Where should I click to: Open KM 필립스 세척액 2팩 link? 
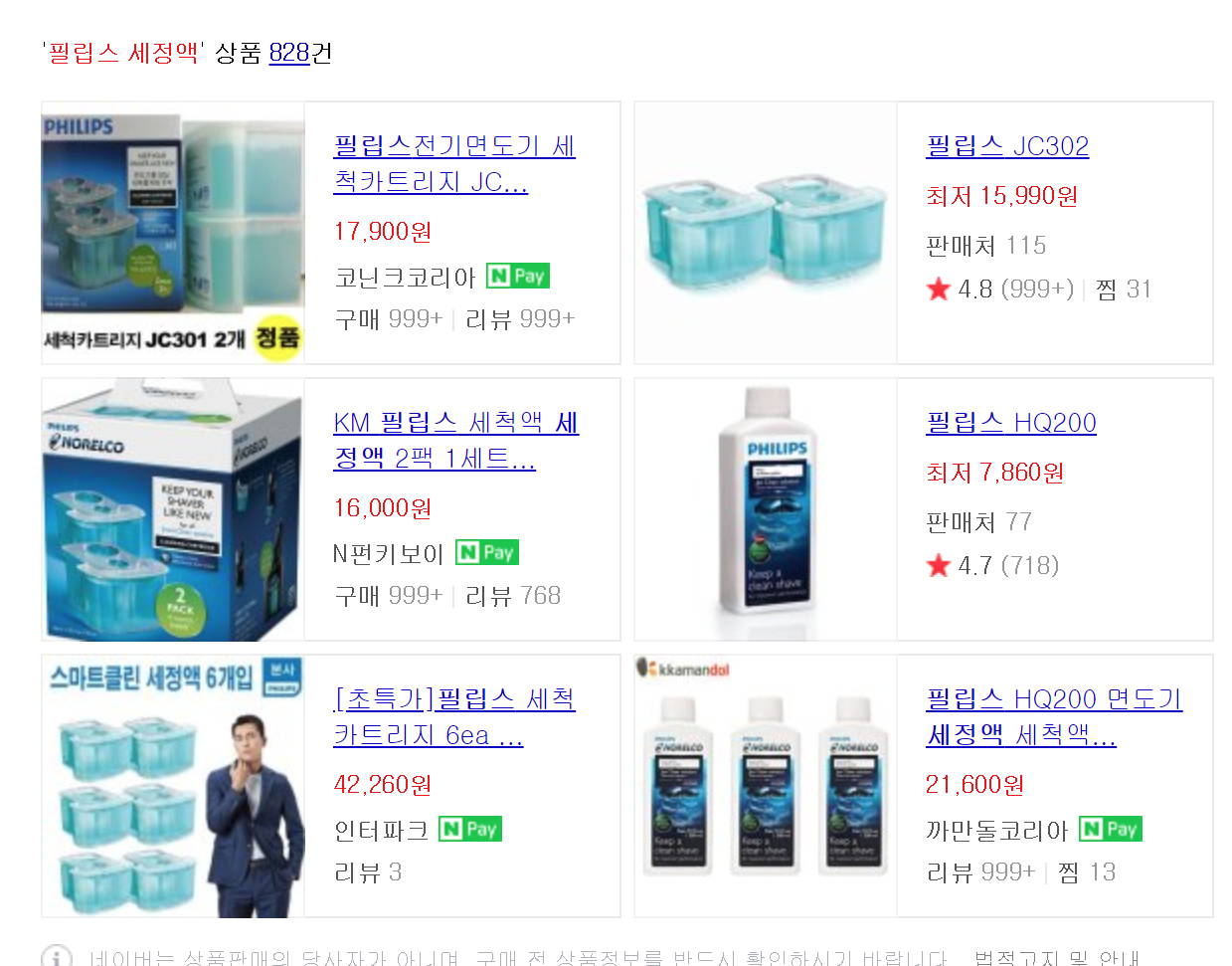[455, 440]
